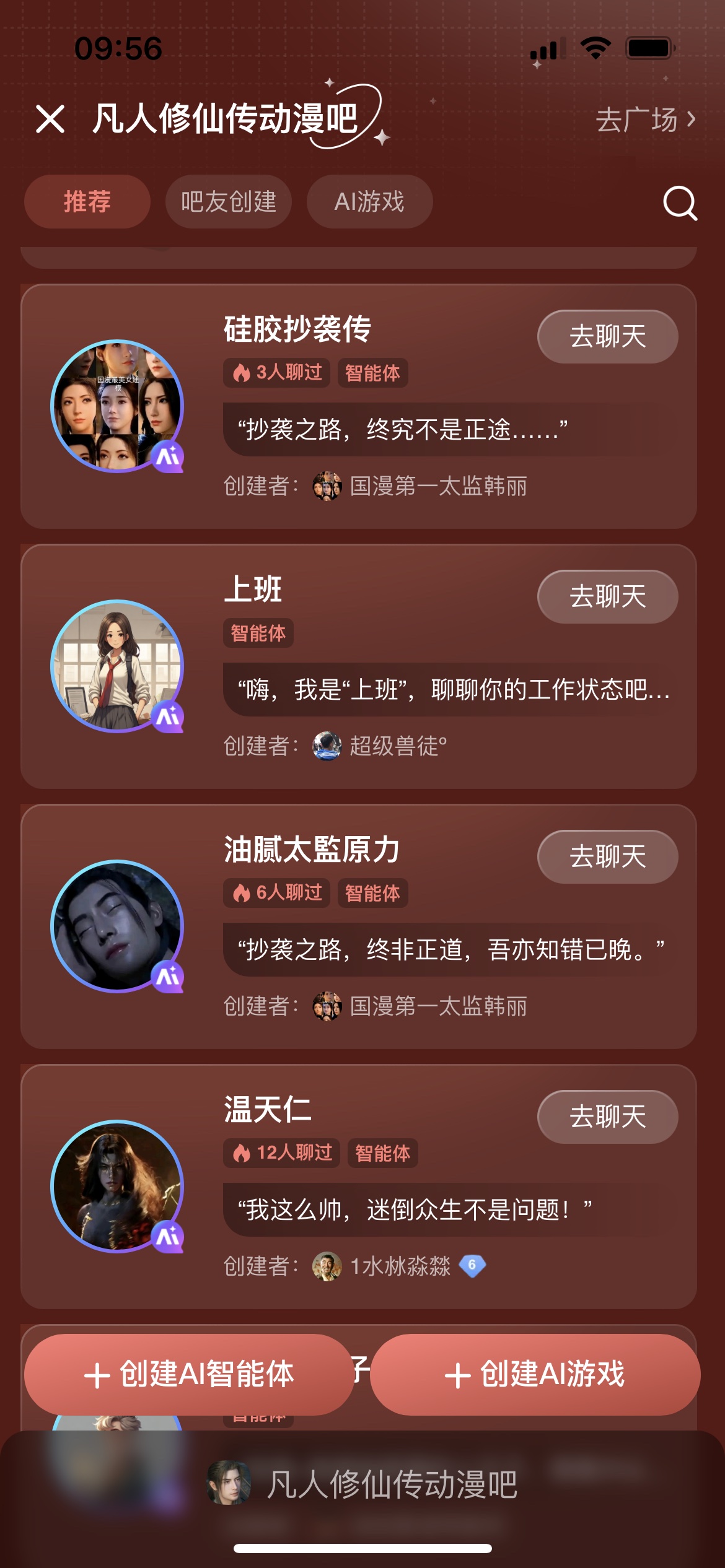Chat with 温天仁 via 去聊天

click(x=607, y=1117)
